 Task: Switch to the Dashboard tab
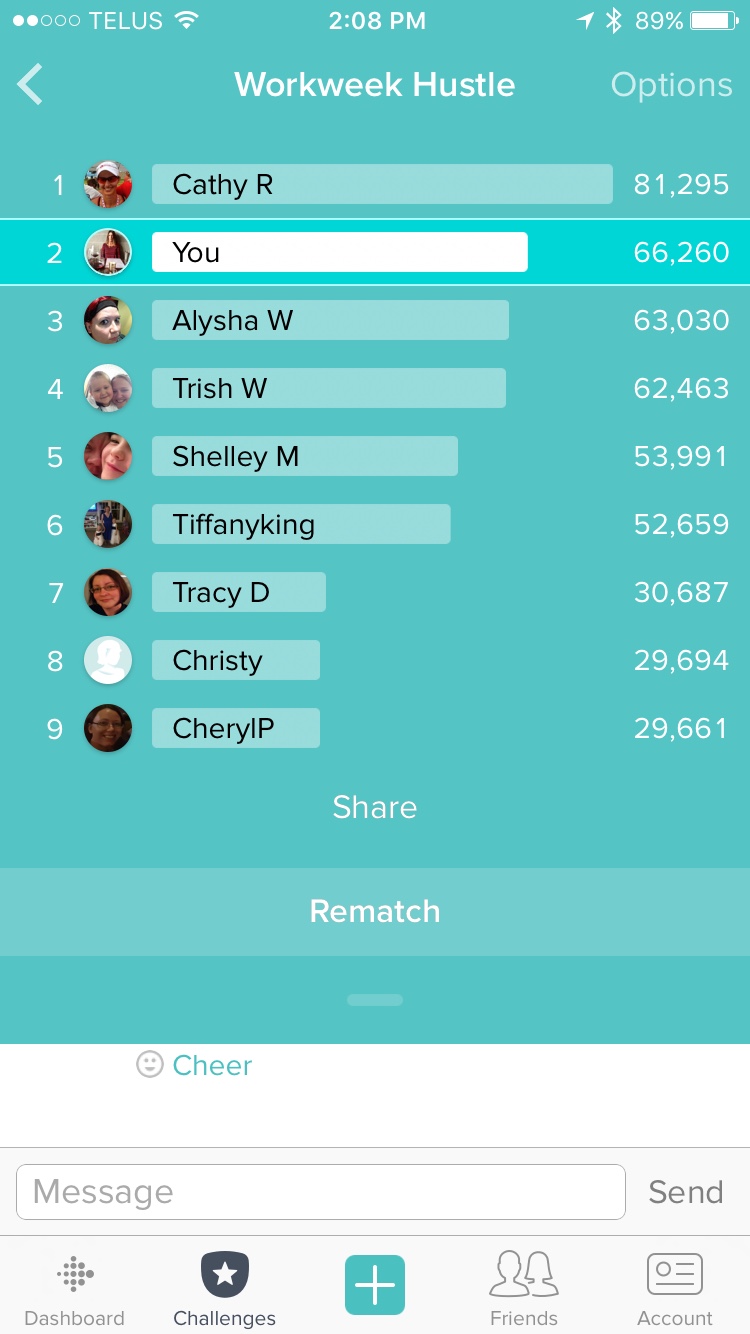coord(75,1288)
